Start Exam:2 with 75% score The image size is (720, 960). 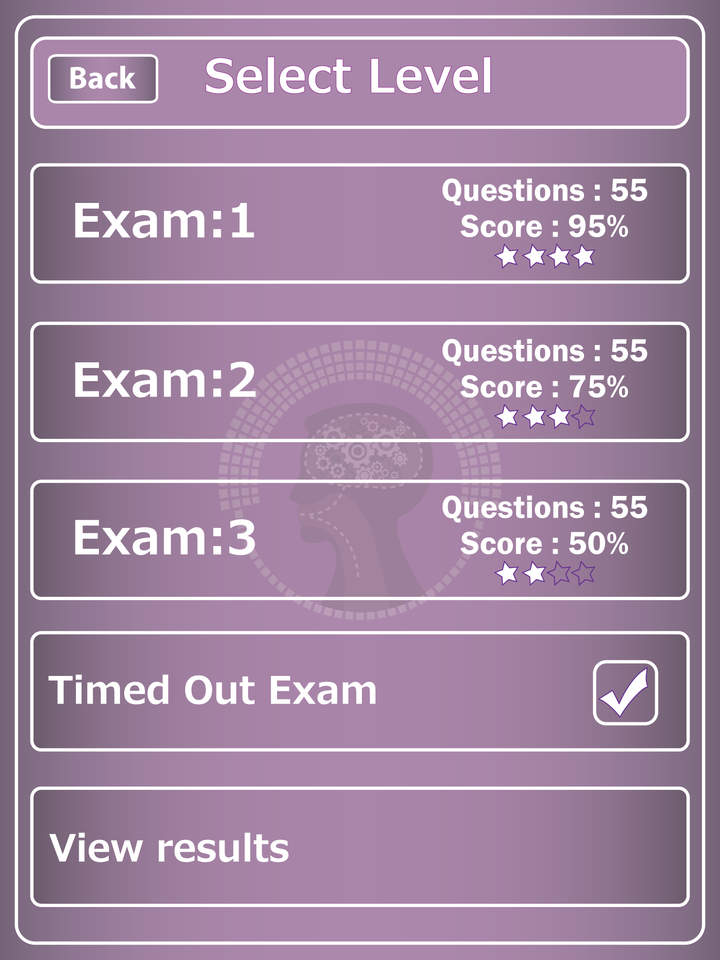360,382
